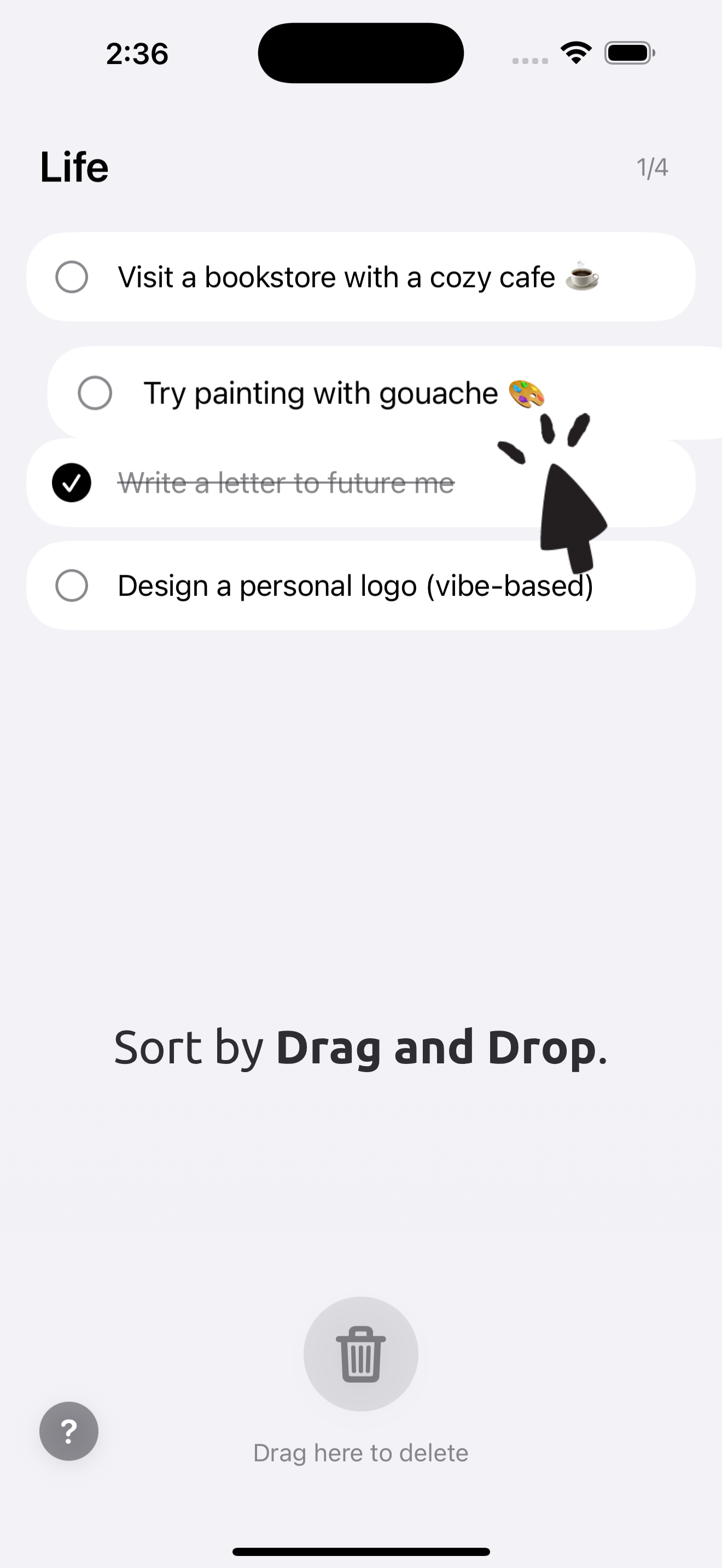Complete the Design a personal logo task
722x1568 pixels.
72,586
